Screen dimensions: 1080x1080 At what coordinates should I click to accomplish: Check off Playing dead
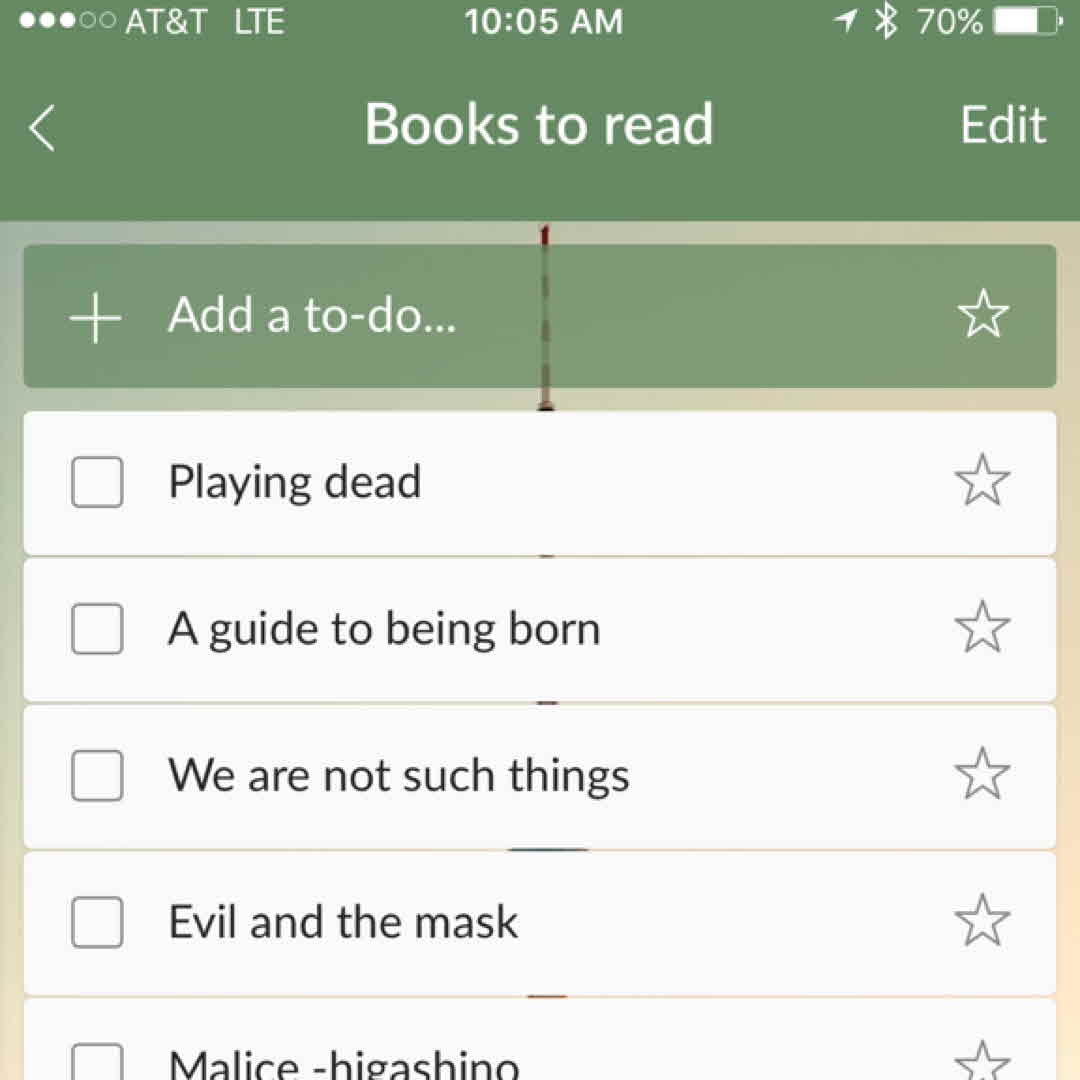[x=97, y=483]
